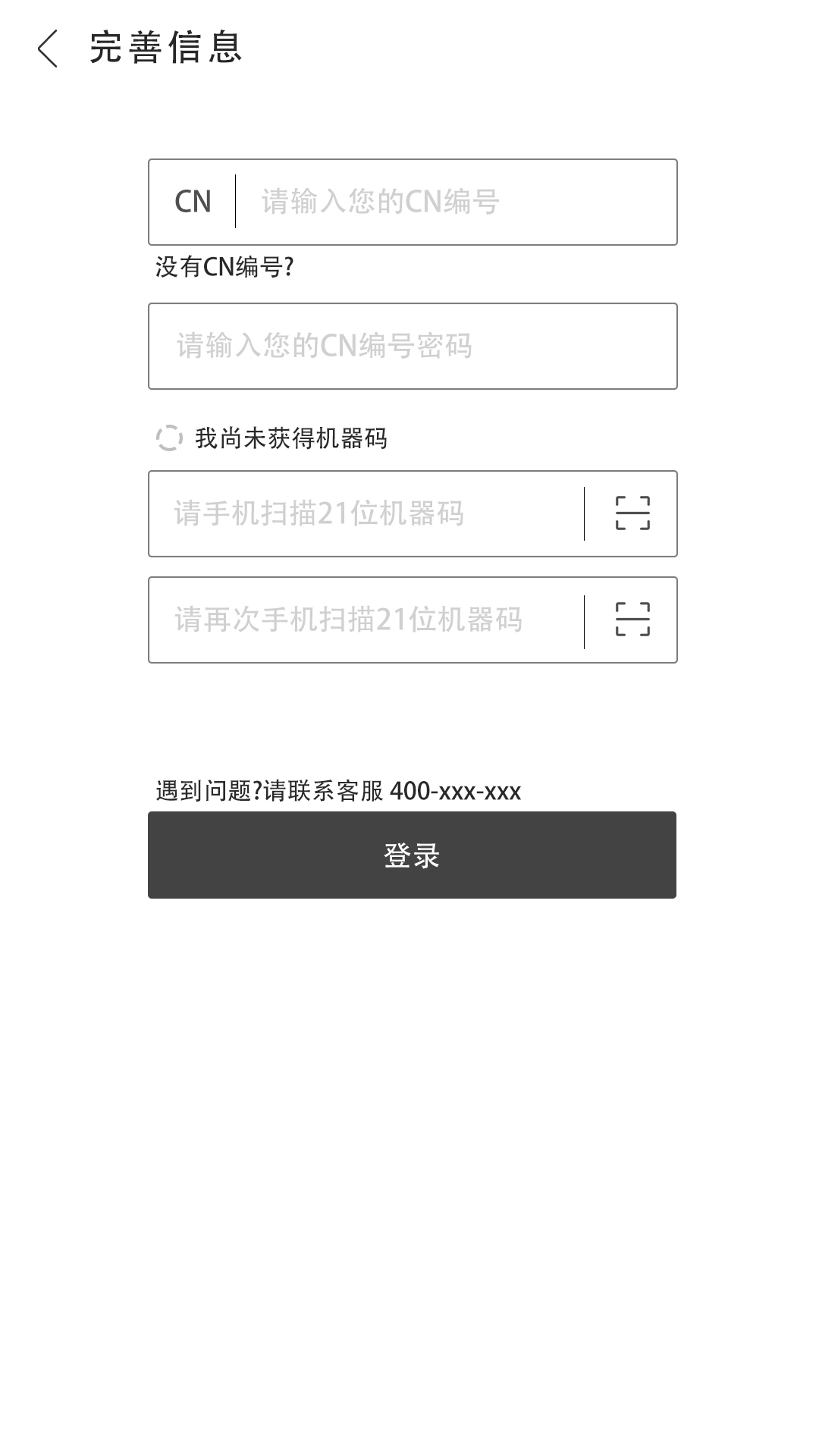This screenshot has height=1456, width=819.
Task: Open scanner for the 请再次手机扫描 field
Action: pyautogui.click(x=632, y=620)
